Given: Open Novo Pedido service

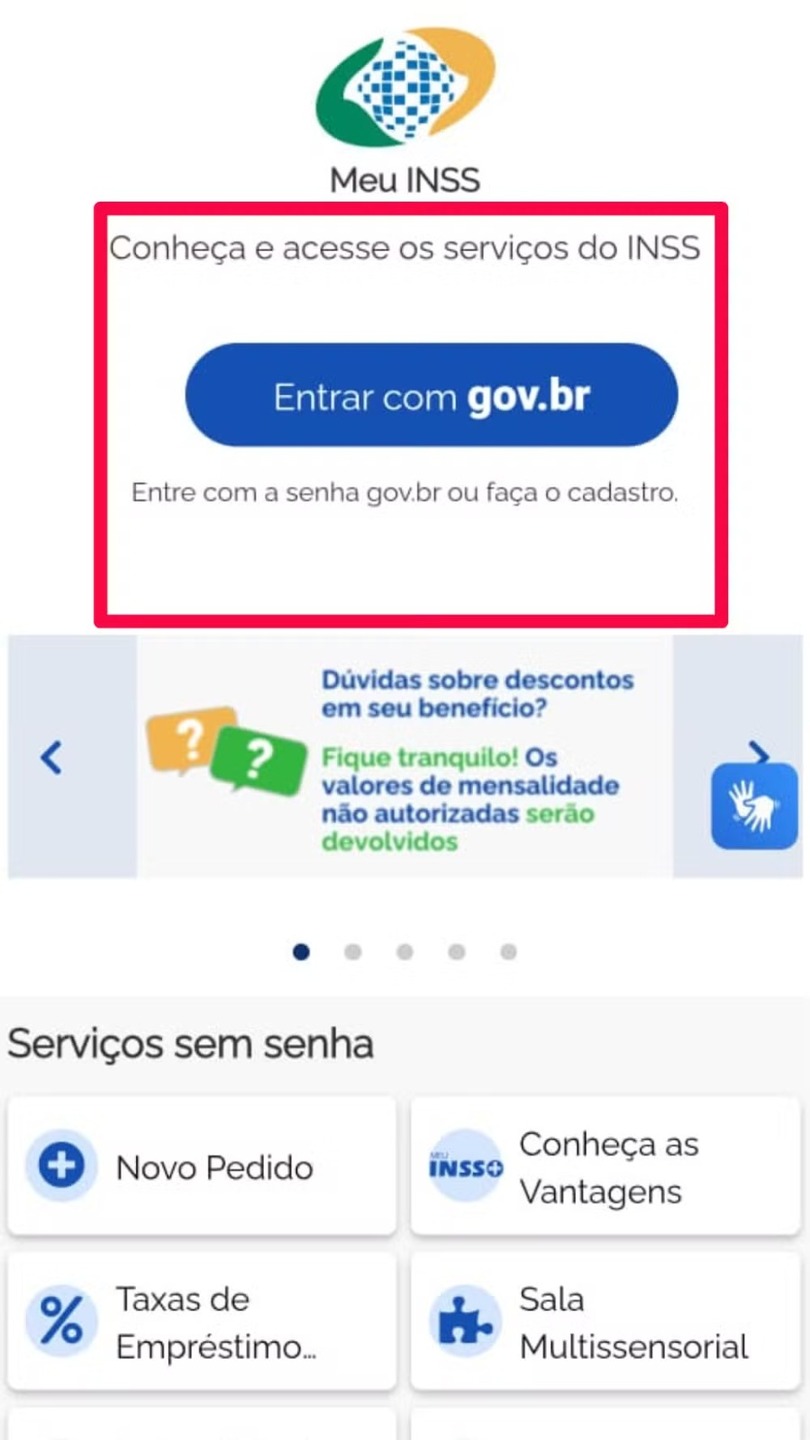Looking at the screenshot, I should (x=202, y=1166).
